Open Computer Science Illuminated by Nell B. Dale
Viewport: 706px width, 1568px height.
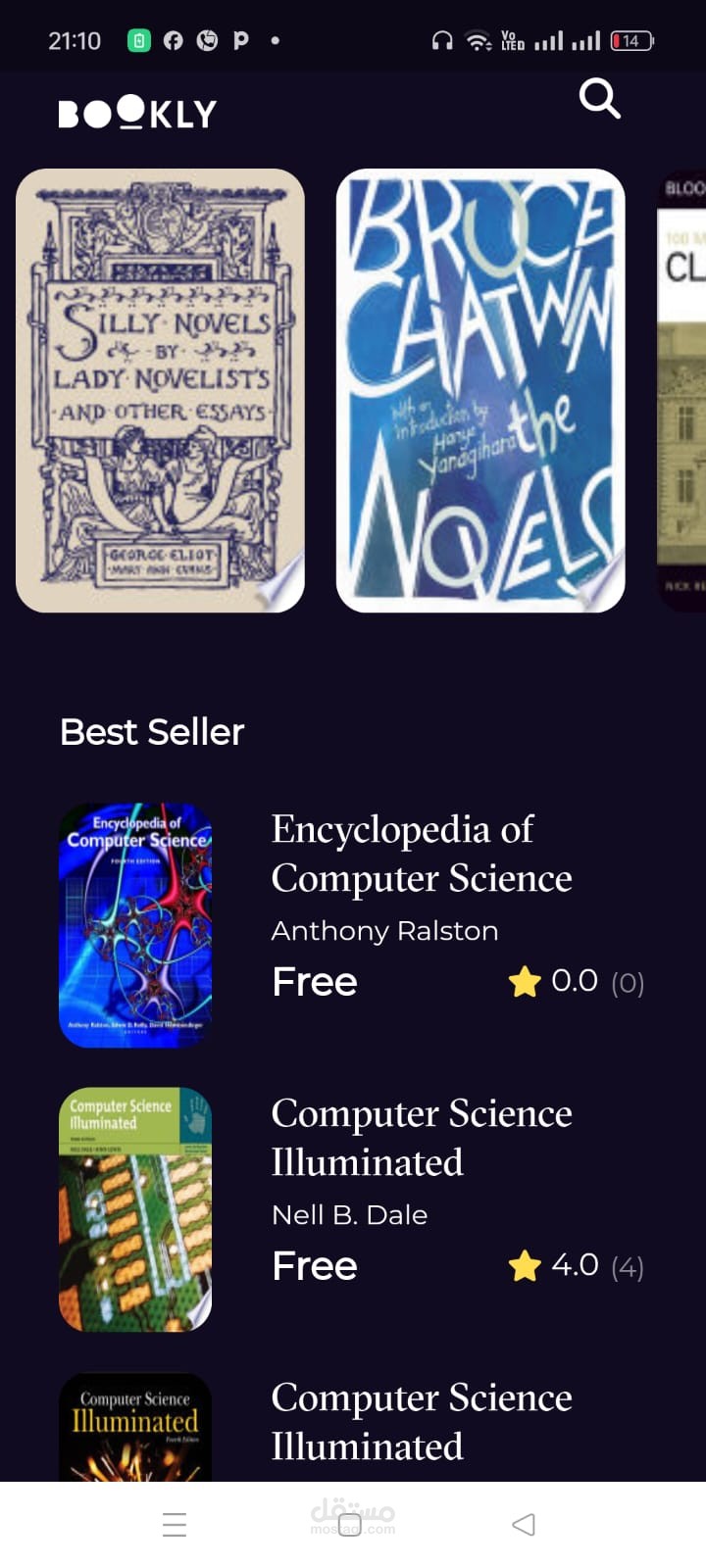coord(353,1209)
